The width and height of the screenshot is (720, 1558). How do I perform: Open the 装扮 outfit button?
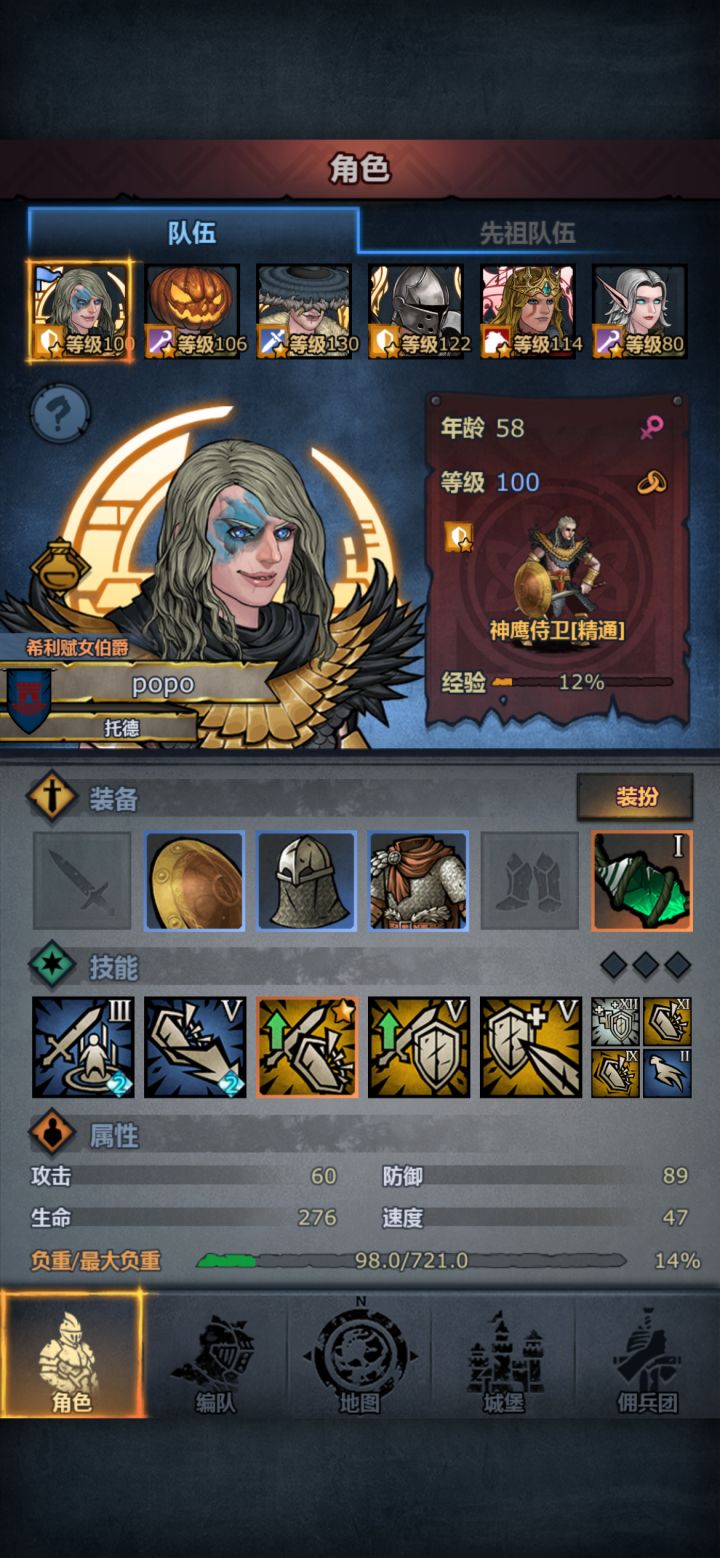[x=636, y=796]
